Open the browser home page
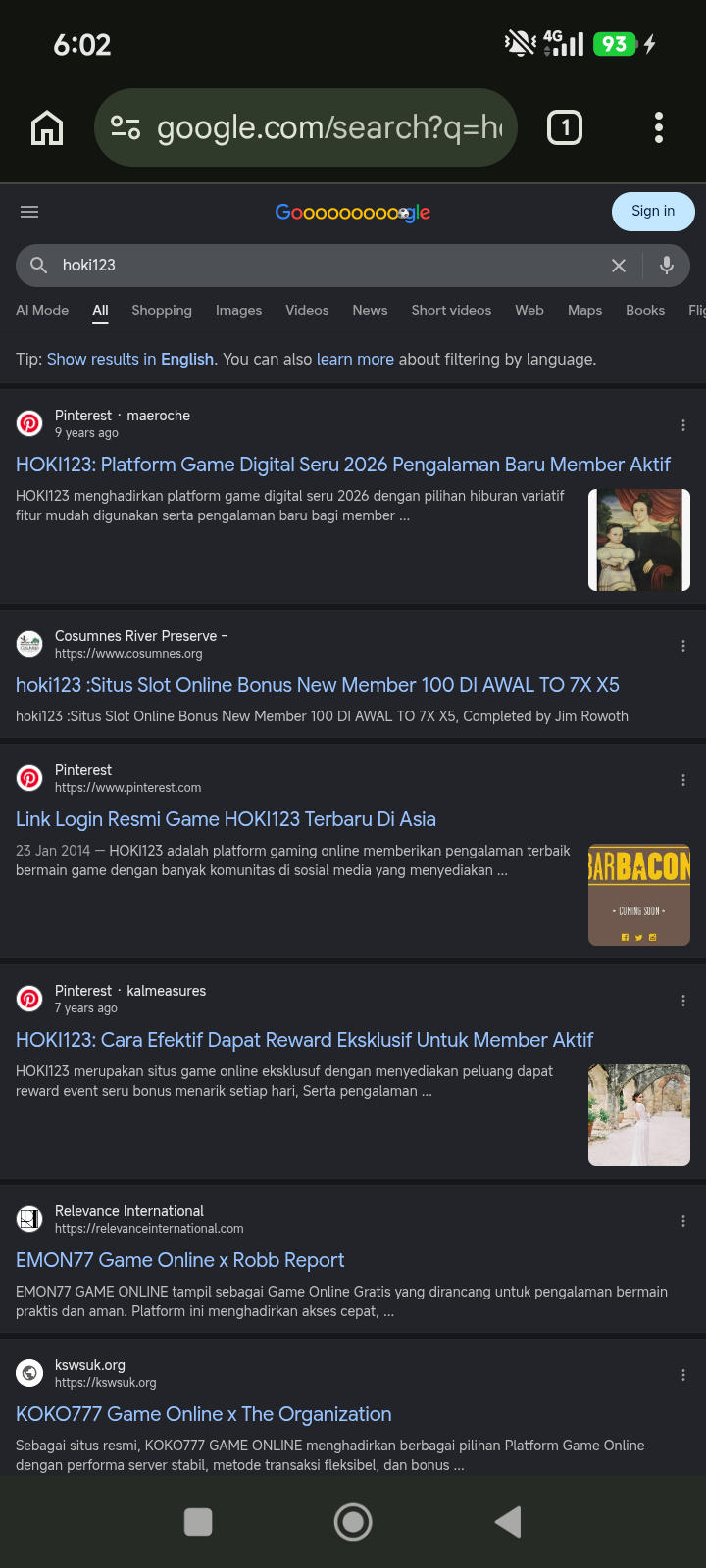Viewport: 706px width, 1568px height. coord(47,127)
